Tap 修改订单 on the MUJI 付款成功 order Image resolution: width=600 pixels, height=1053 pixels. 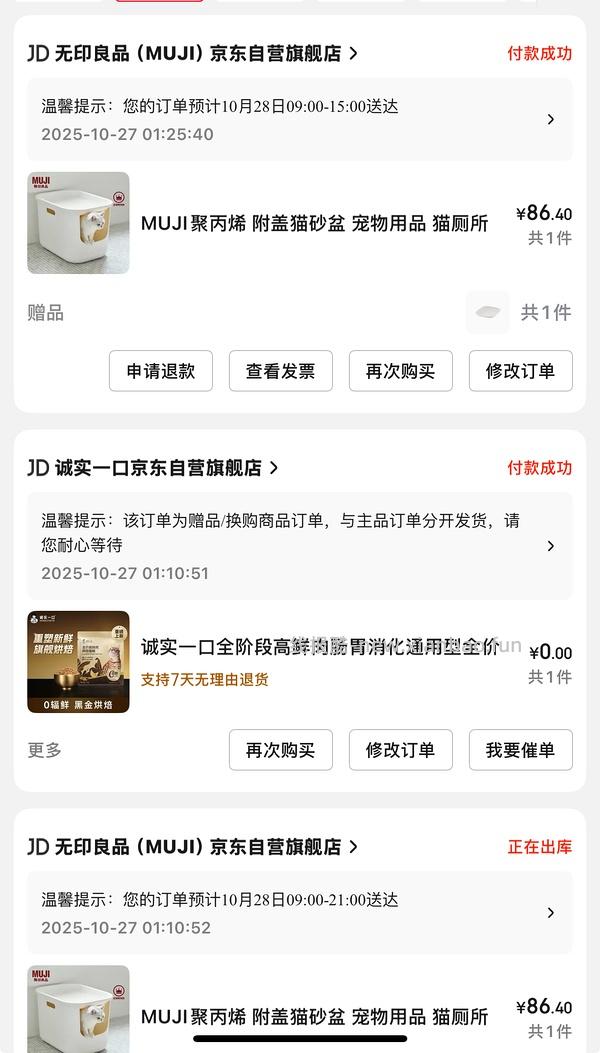[520, 371]
